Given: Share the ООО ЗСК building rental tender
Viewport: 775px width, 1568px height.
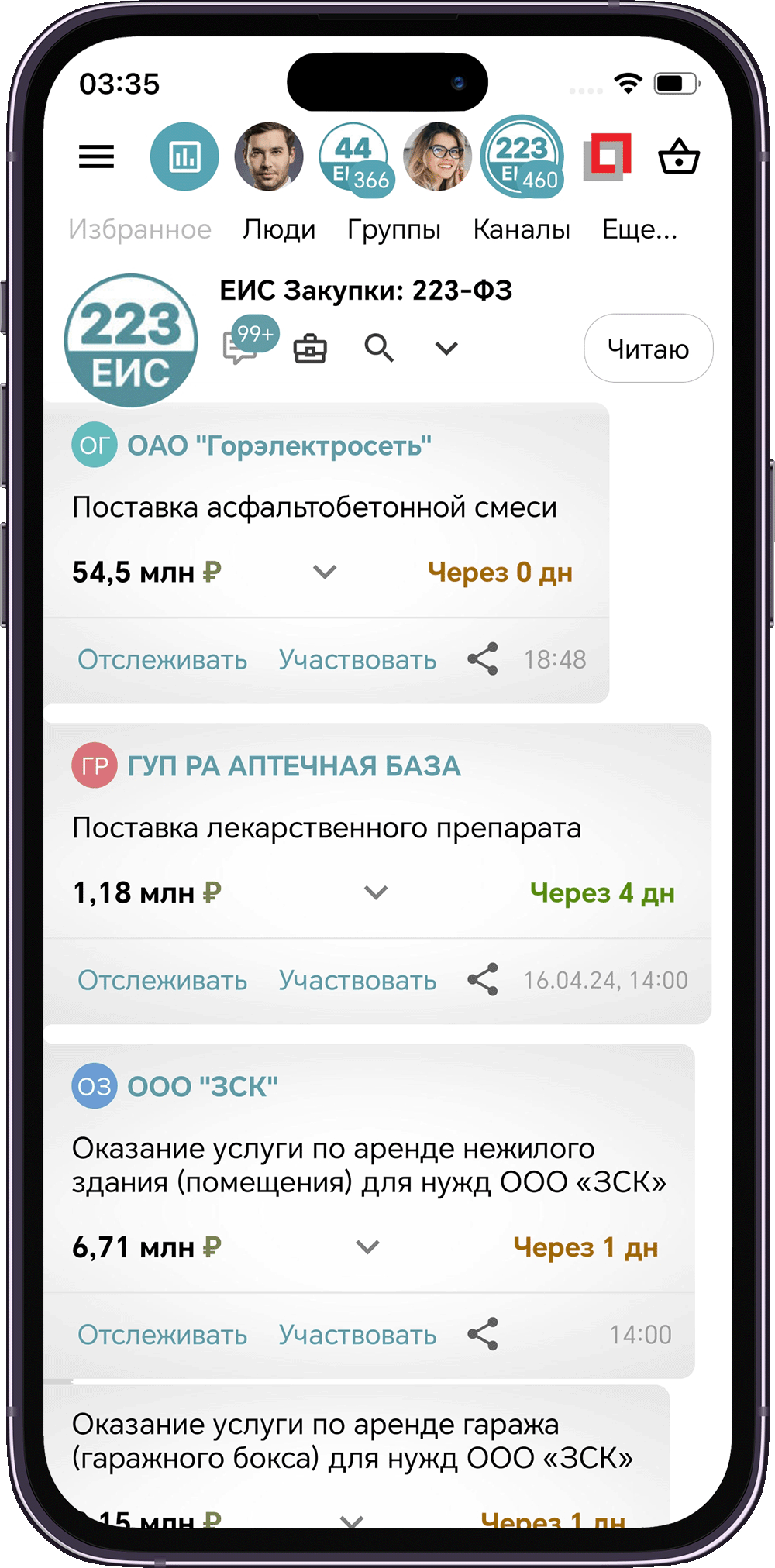Looking at the screenshot, I should (x=483, y=1334).
